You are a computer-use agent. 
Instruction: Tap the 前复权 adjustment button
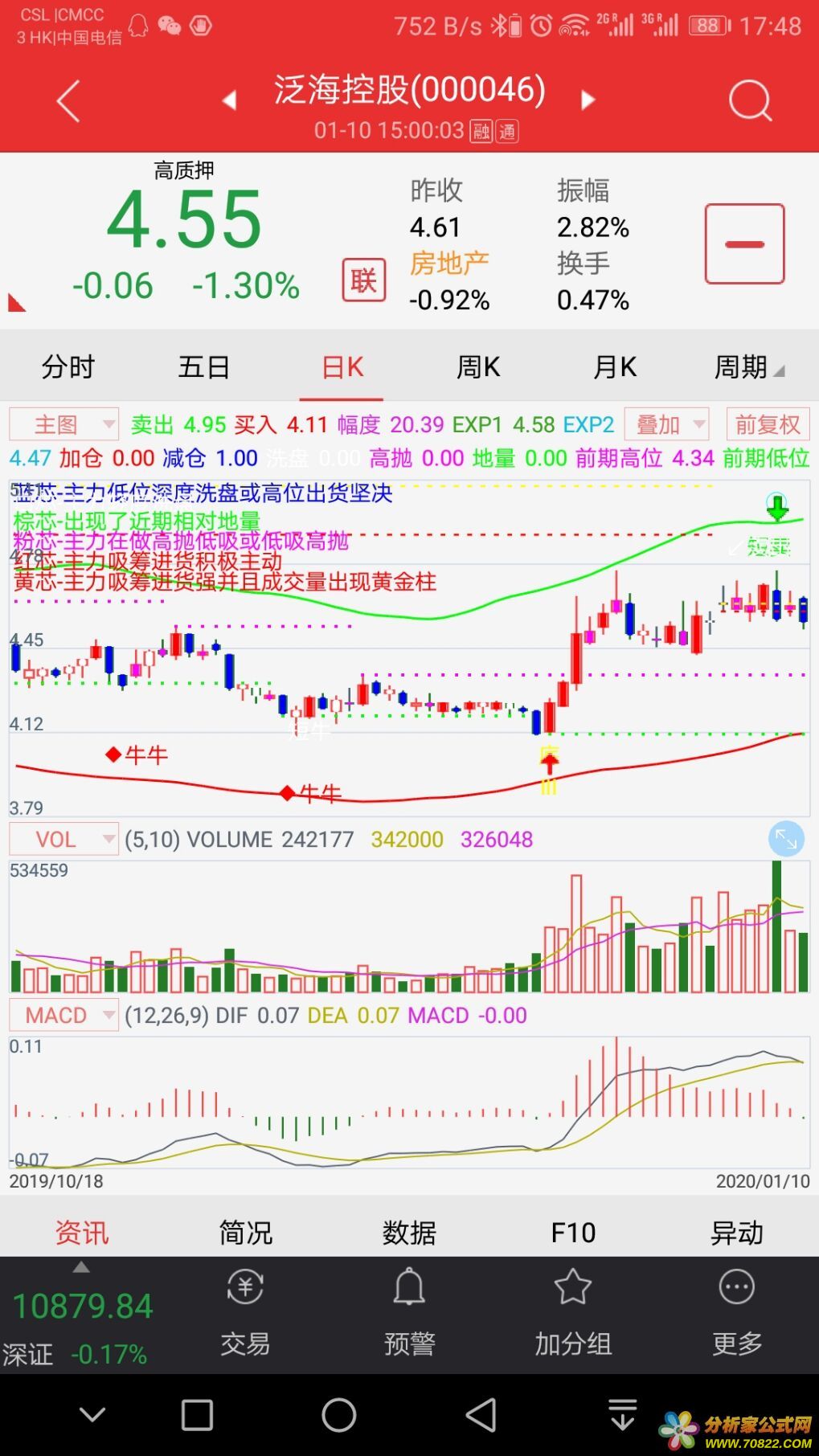point(768,424)
